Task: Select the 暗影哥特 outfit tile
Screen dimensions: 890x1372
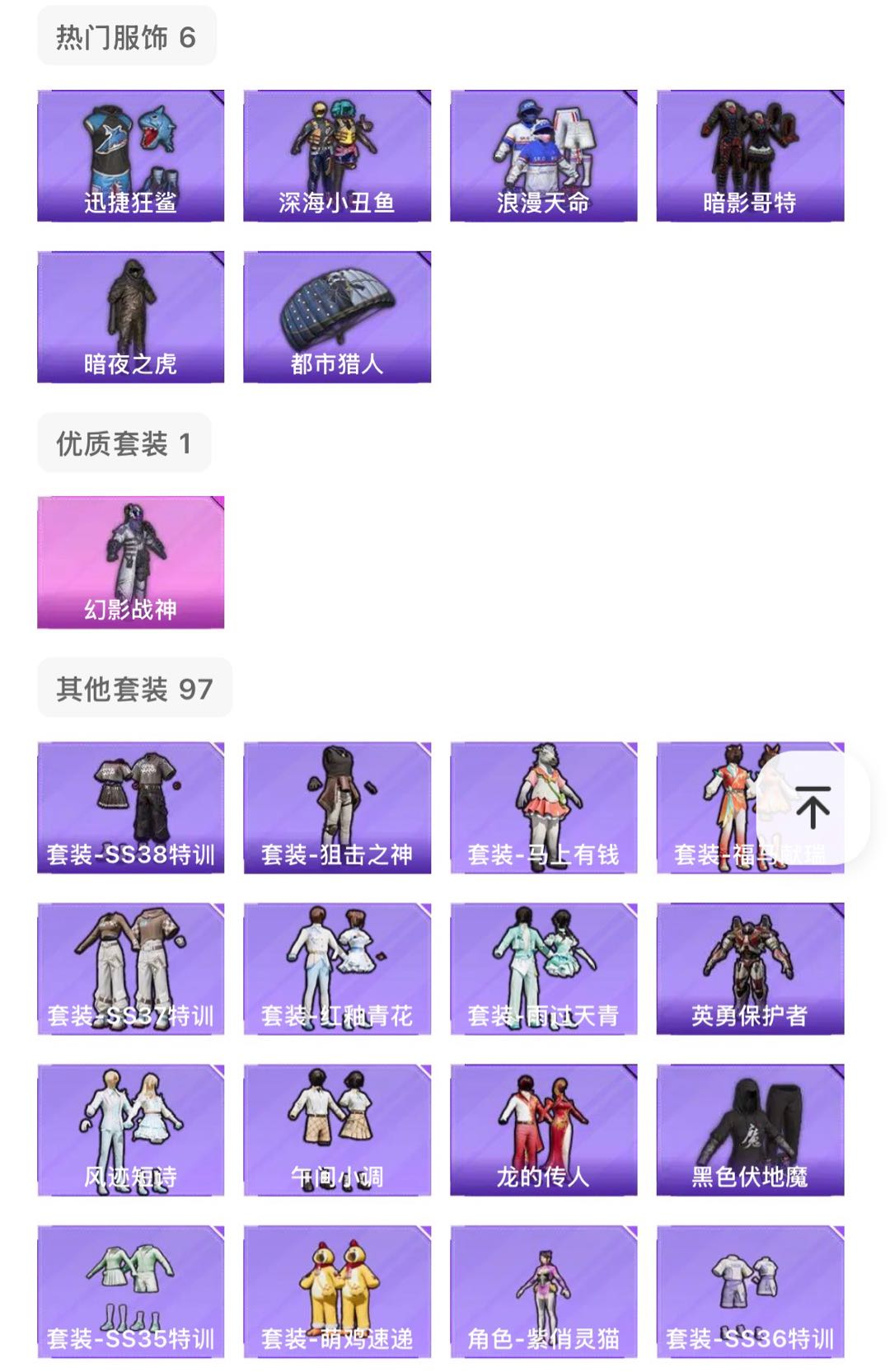Action: point(750,156)
